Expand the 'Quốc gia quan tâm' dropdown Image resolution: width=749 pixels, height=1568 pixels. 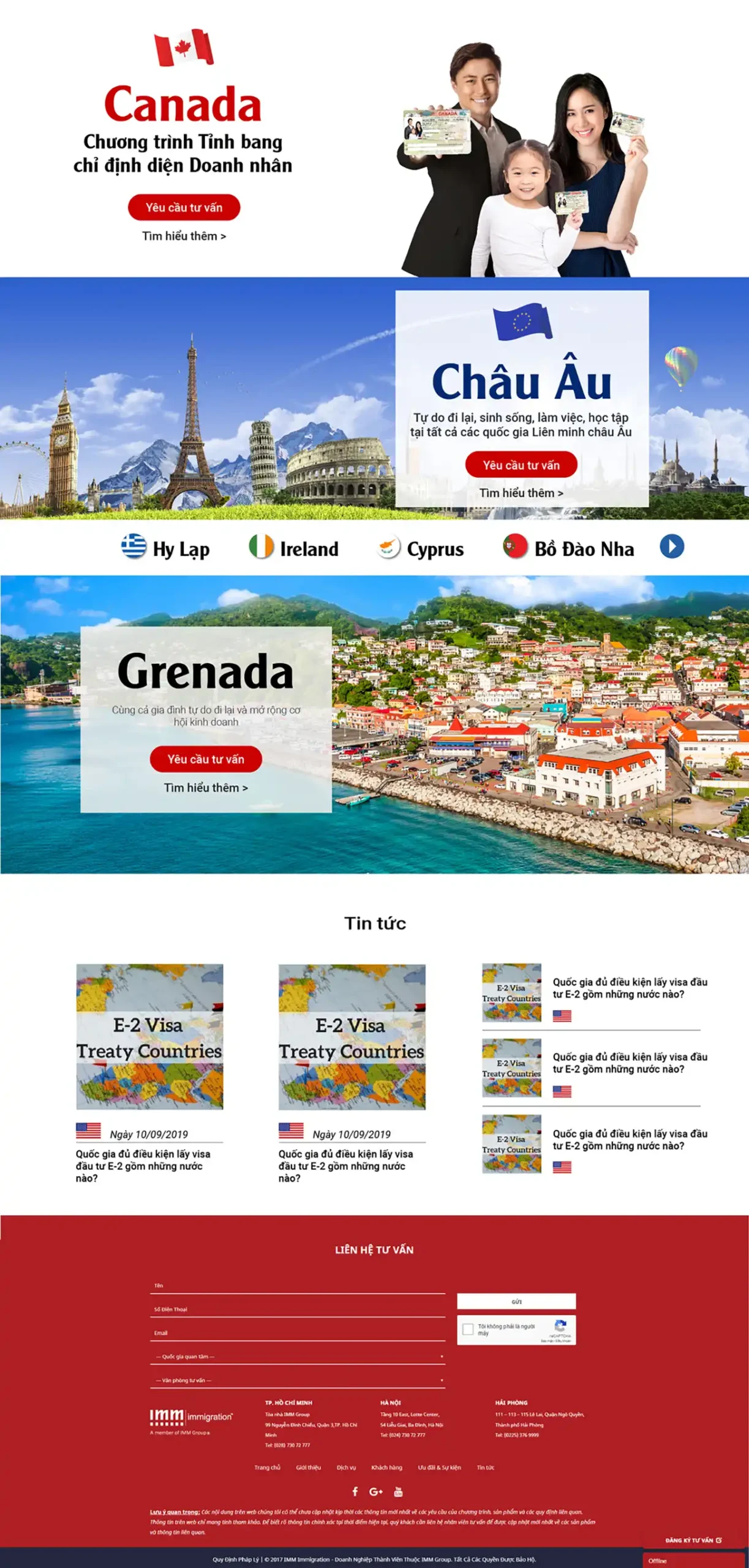297,1357
